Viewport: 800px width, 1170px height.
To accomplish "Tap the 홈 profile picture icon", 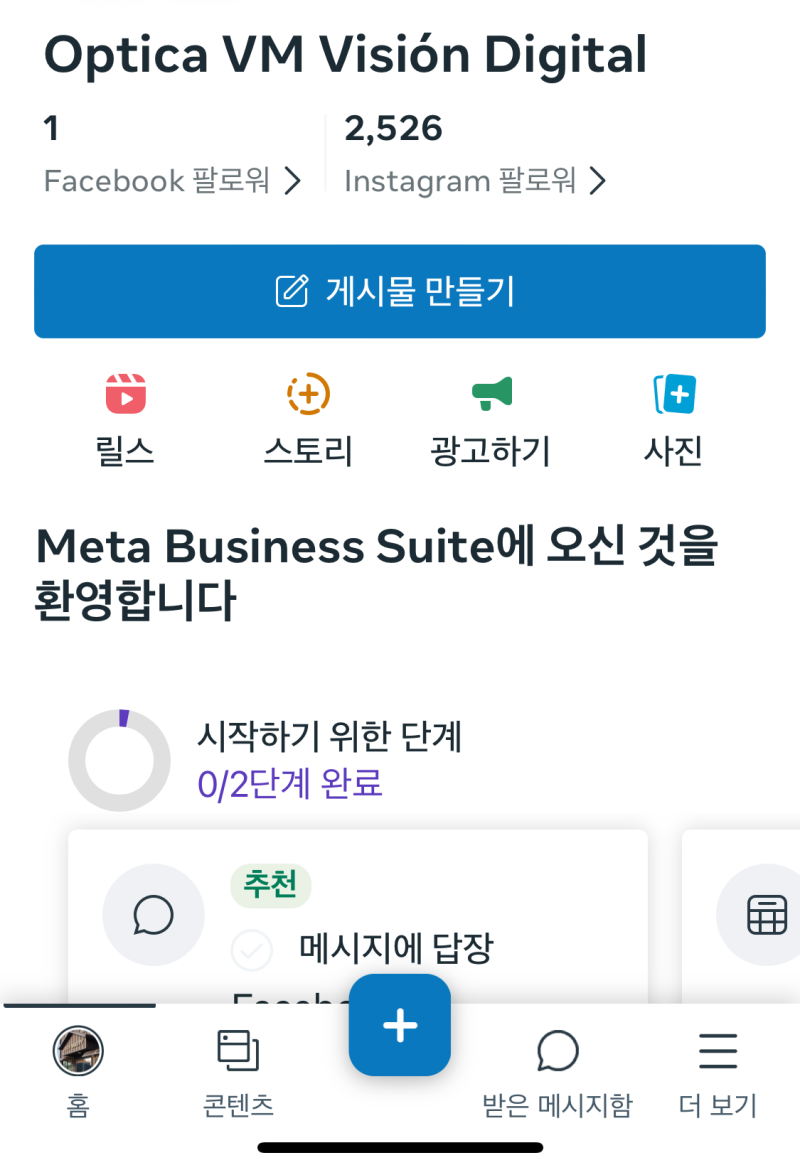I will click(79, 1050).
